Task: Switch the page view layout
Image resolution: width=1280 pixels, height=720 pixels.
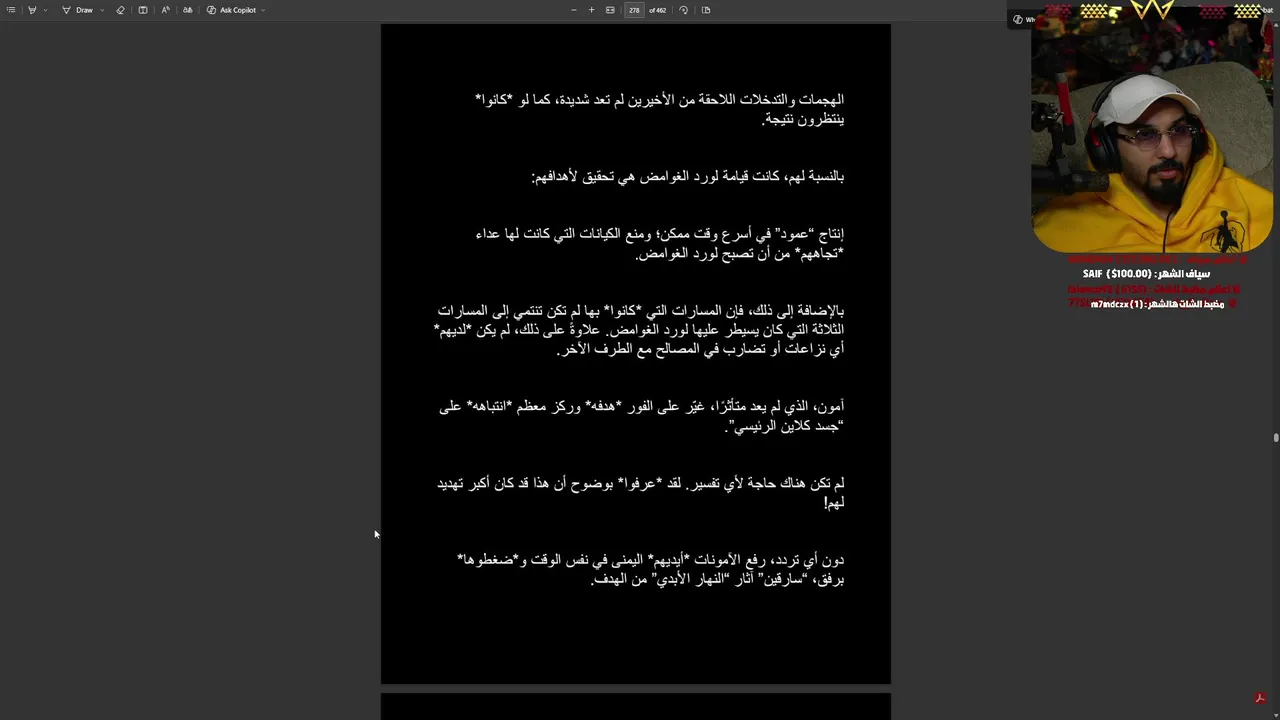Action: [x=706, y=10]
